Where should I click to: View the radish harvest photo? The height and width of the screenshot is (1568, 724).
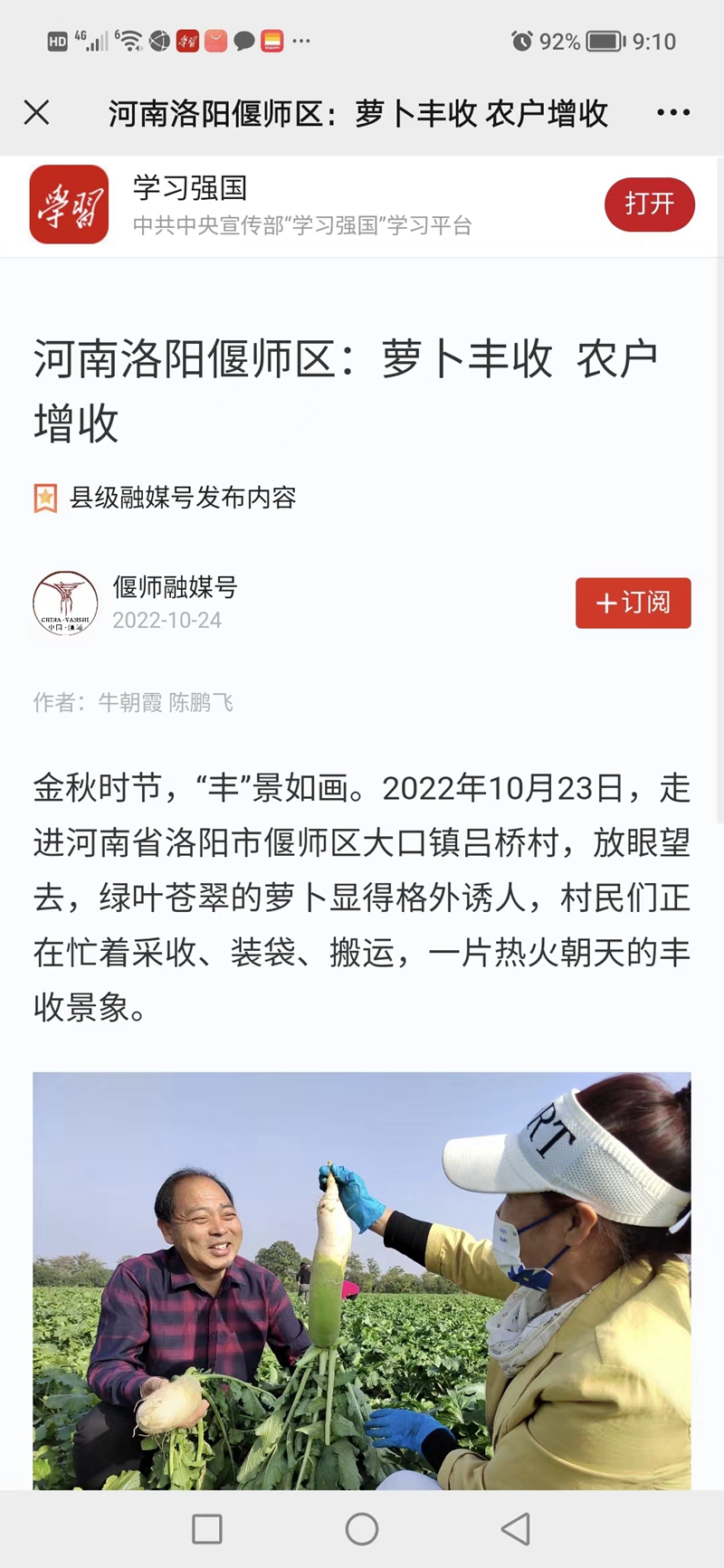[362, 1280]
